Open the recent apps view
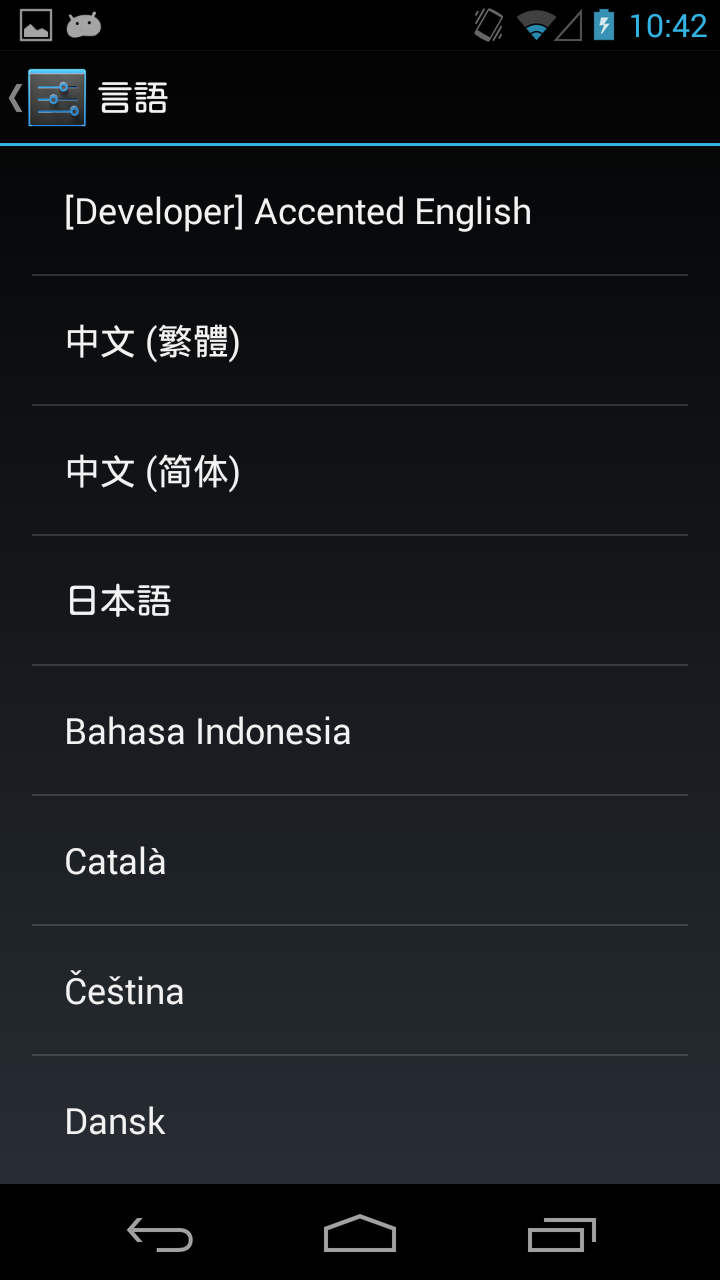720x1280 pixels. click(561, 1234)
